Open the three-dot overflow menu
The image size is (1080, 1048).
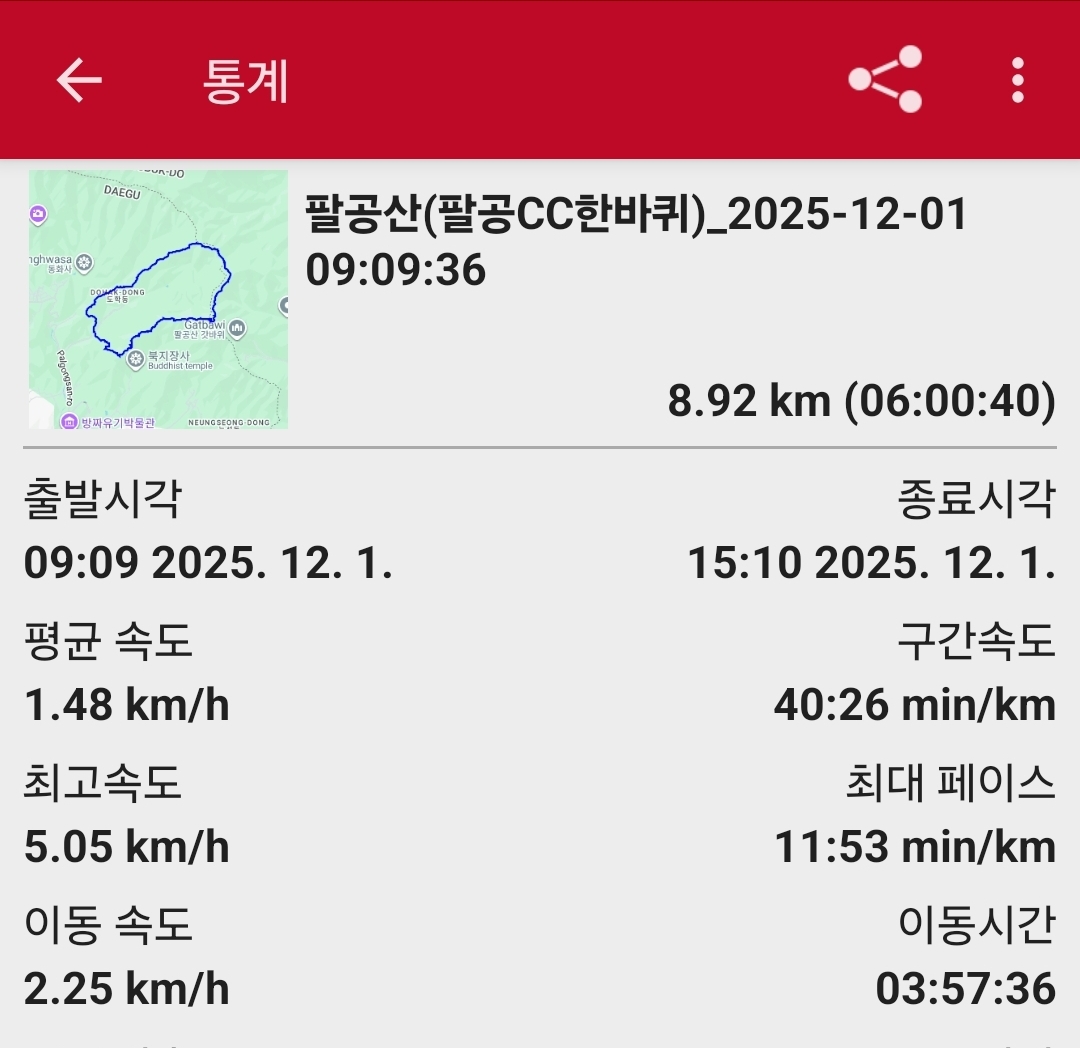click(1017, 80)
